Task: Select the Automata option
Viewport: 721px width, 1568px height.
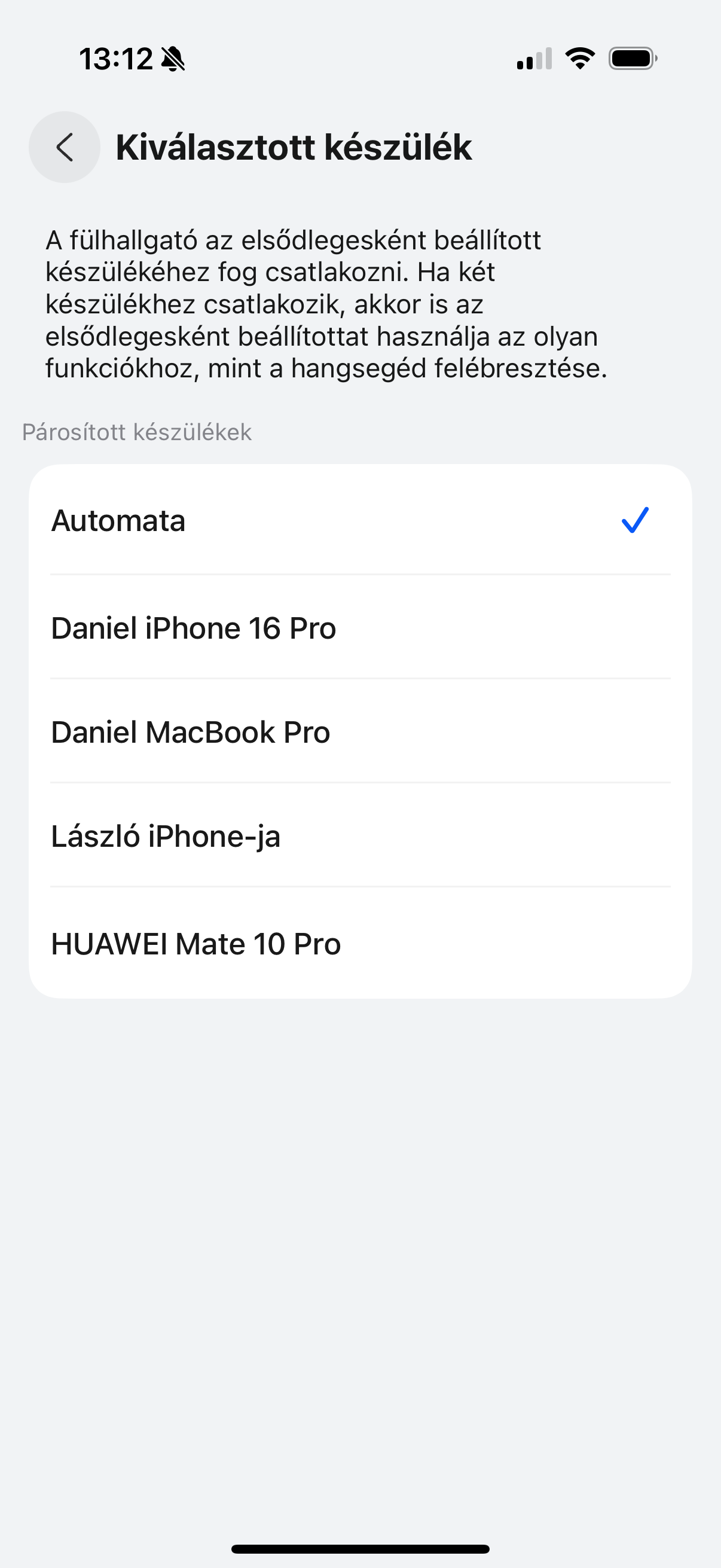Action: click(x=360, y=520)
